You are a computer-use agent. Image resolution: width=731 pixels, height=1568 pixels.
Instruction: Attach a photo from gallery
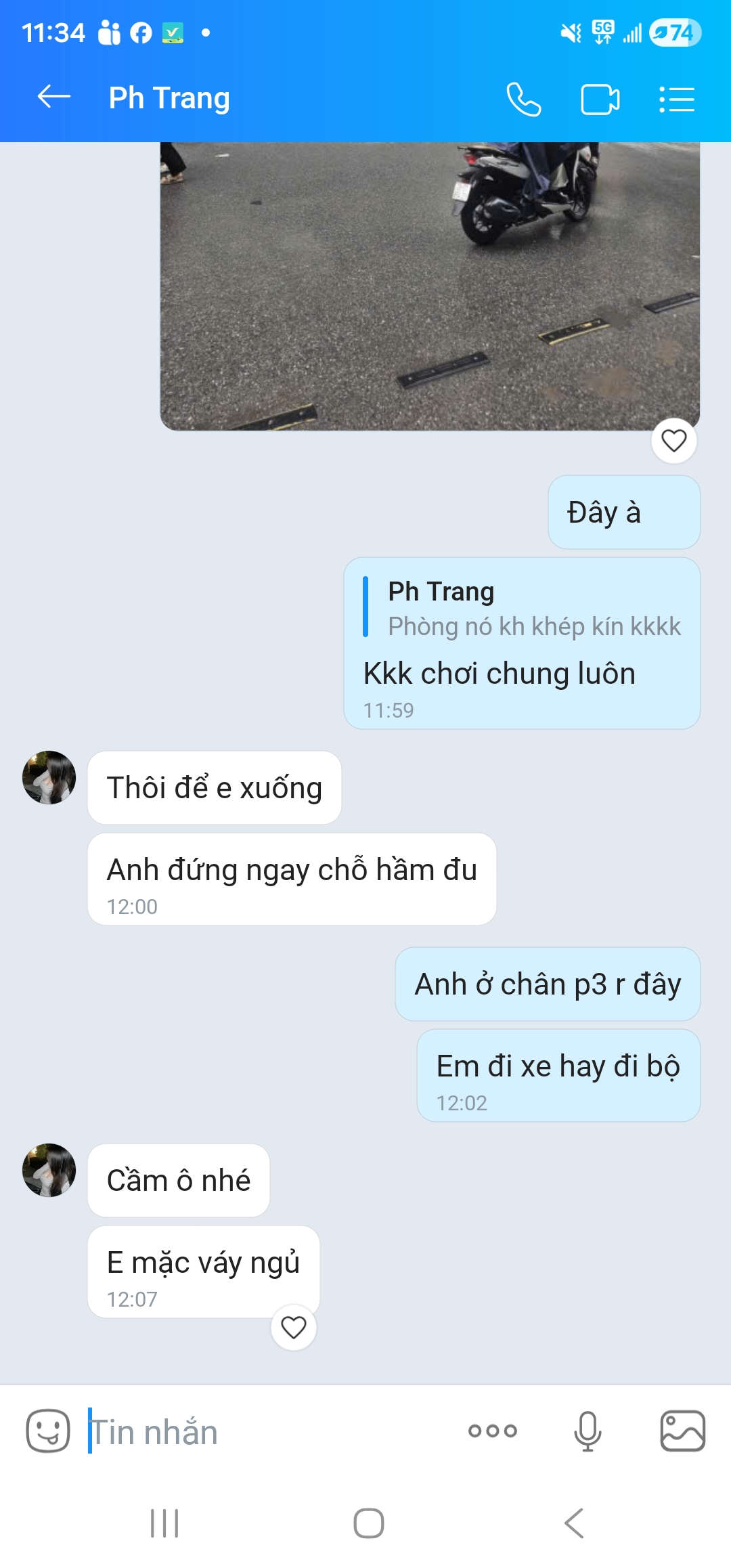[x=682, y=1431]
